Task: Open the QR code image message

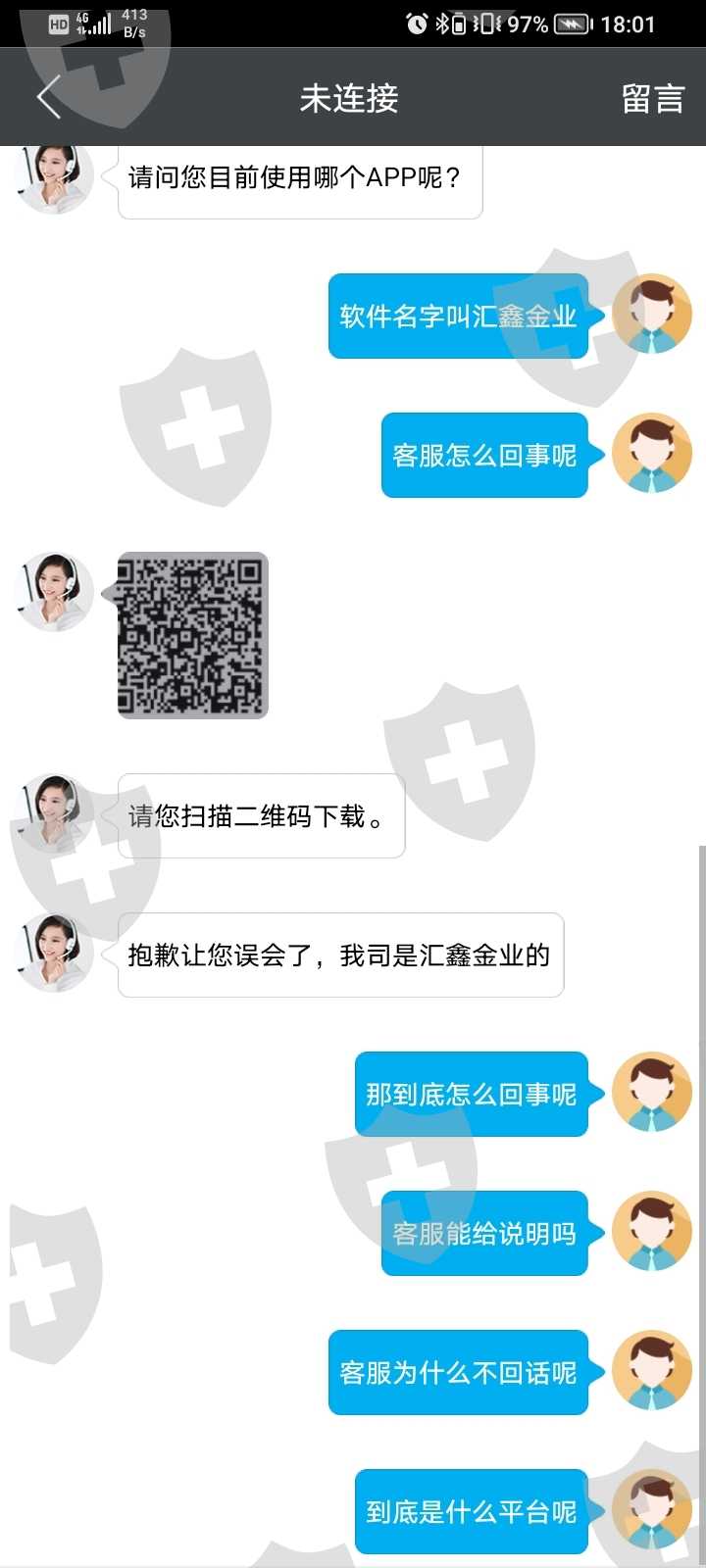Action: point(192,635)
